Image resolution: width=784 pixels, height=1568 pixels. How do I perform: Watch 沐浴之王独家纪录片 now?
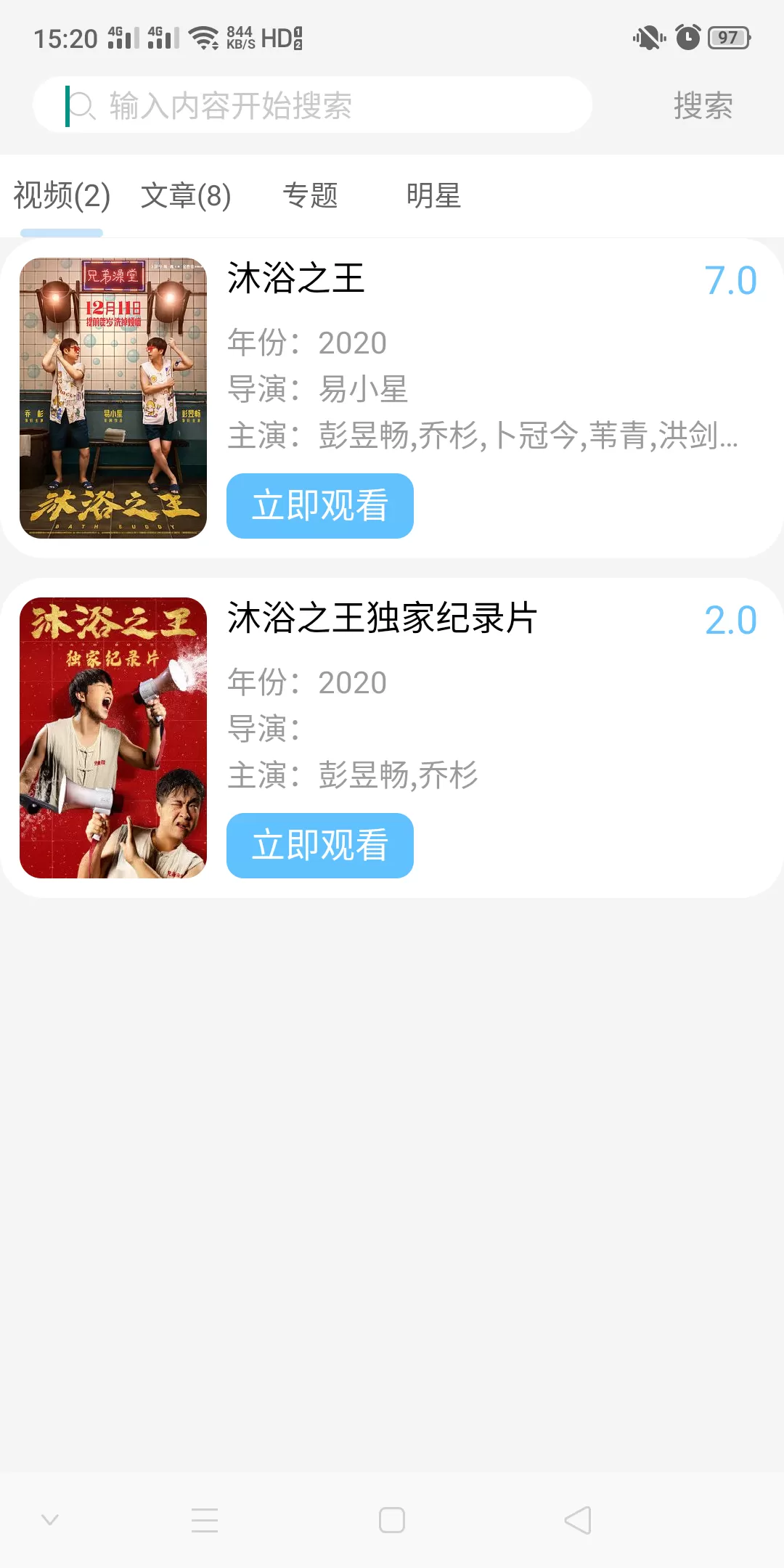[x=320, y=846]
